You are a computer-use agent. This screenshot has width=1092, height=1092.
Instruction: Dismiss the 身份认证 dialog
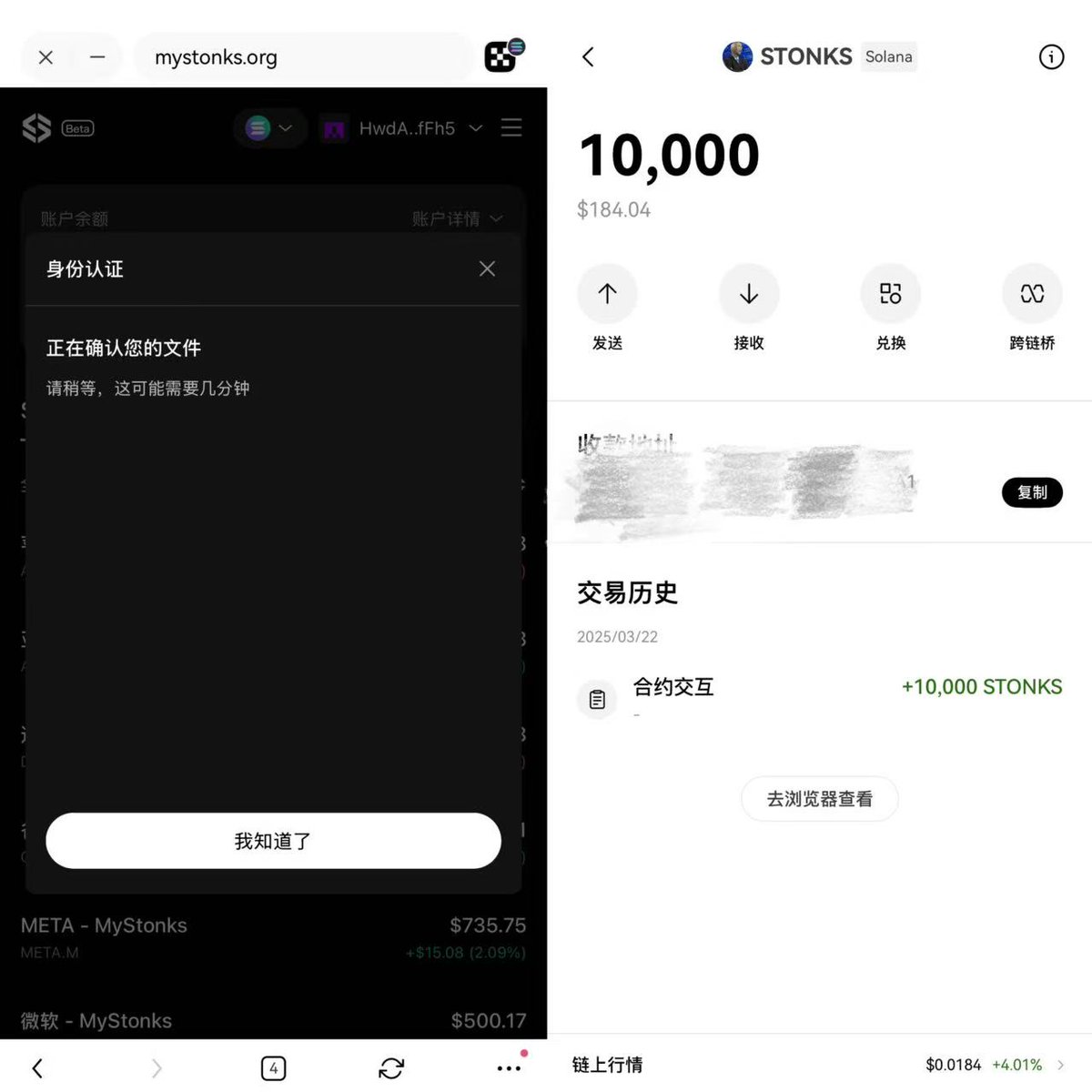487,268
